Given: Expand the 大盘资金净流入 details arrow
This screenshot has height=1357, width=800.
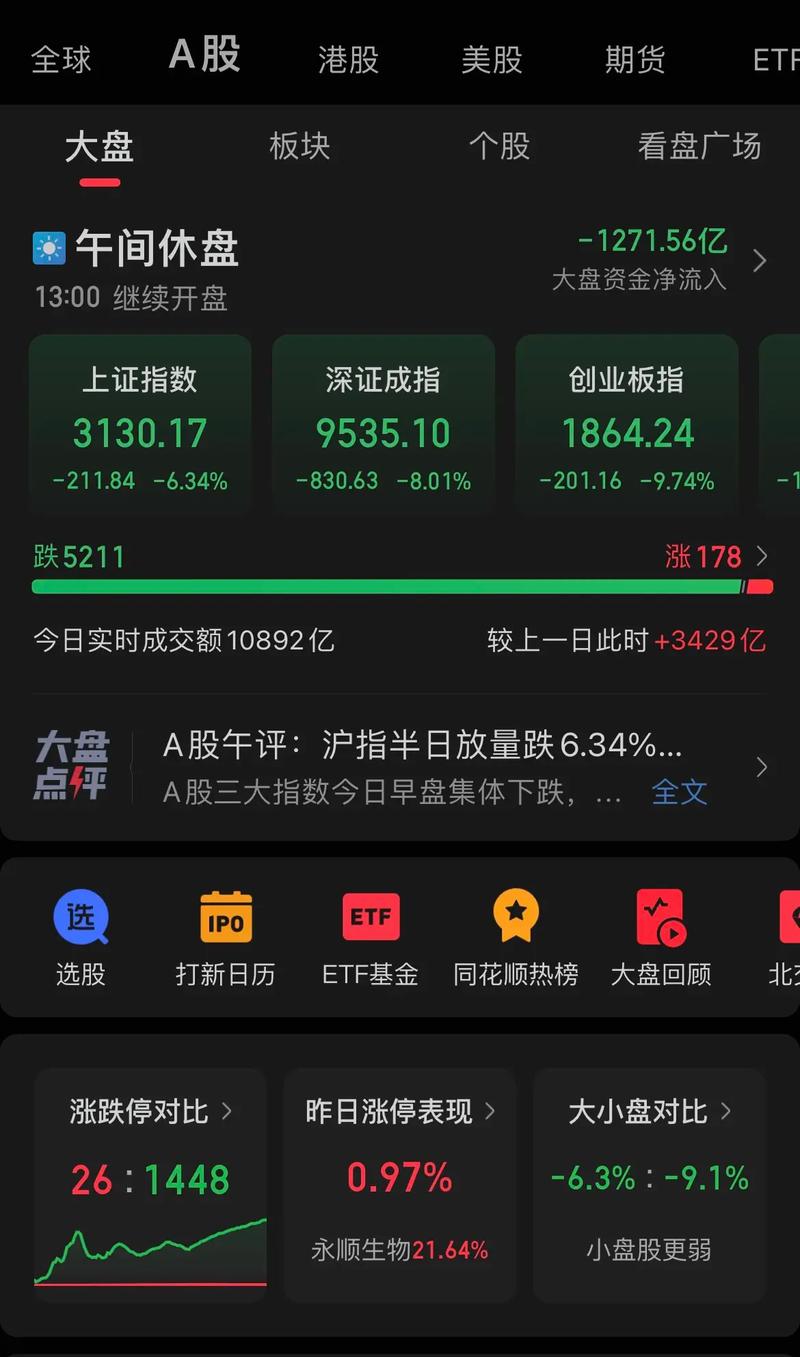Looking at the screenshot, I should pyautogui.click(x=764, y=259).
